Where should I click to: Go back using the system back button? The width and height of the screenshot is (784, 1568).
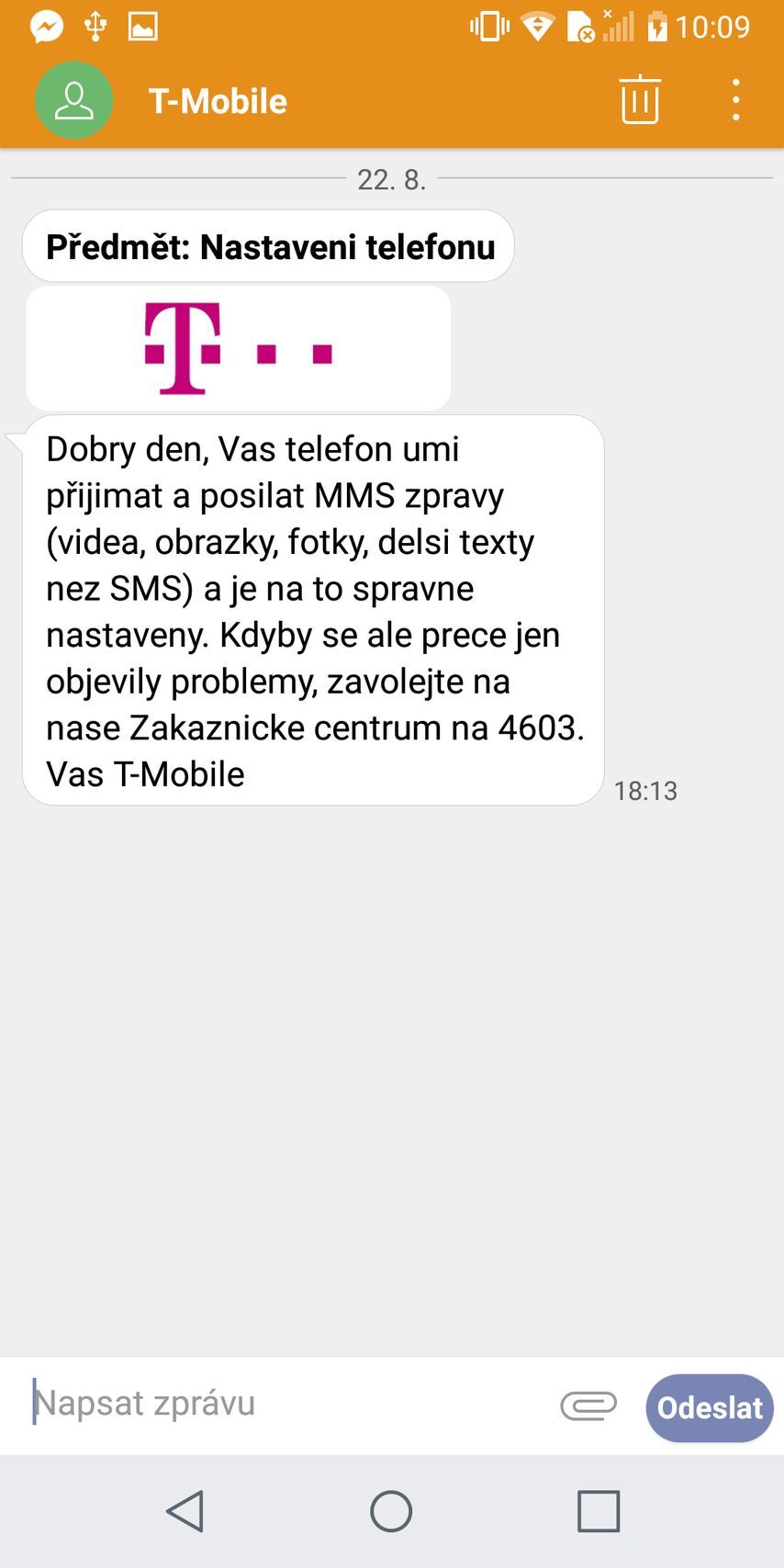[x=185, y=1511]
